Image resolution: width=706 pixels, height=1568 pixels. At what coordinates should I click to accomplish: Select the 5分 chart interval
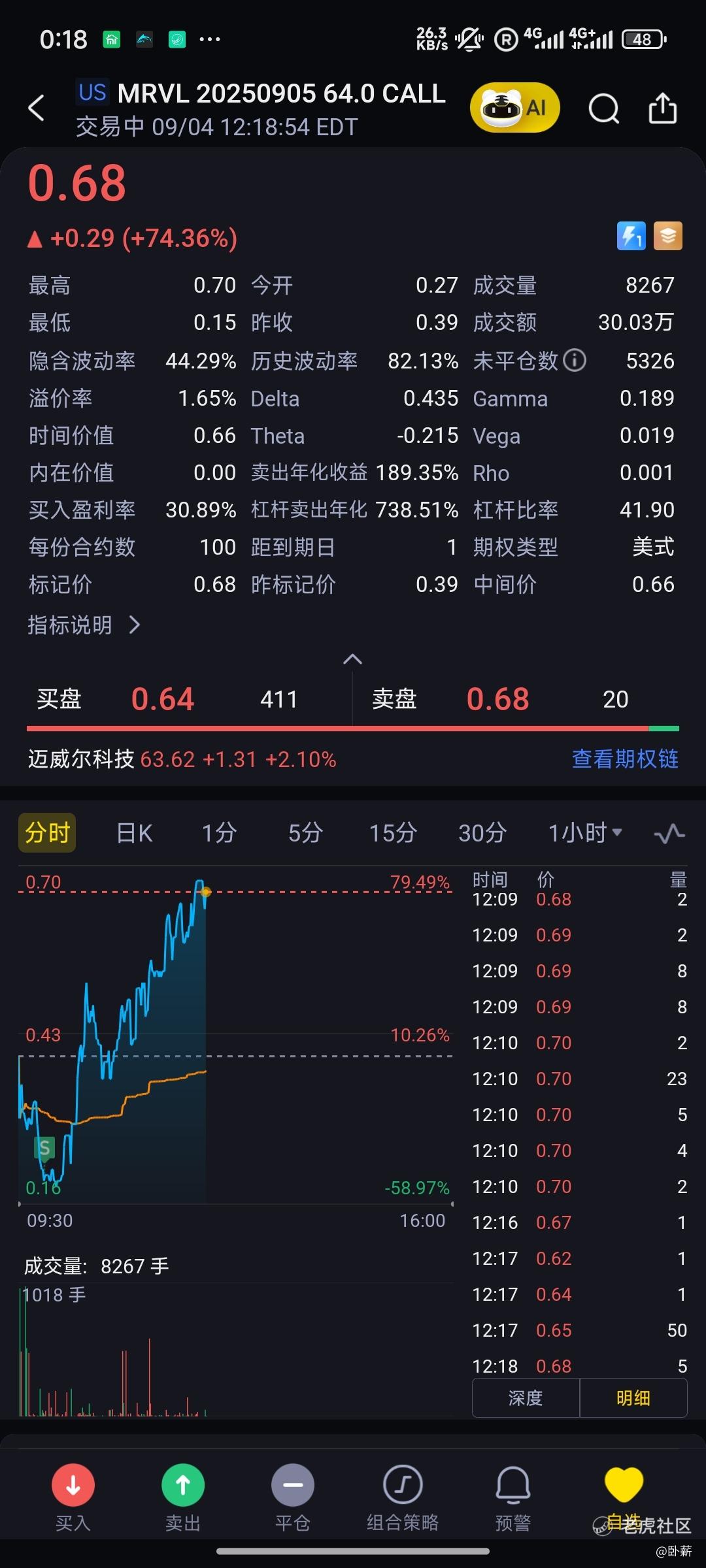pyautogui.click(x=306, y=833)
